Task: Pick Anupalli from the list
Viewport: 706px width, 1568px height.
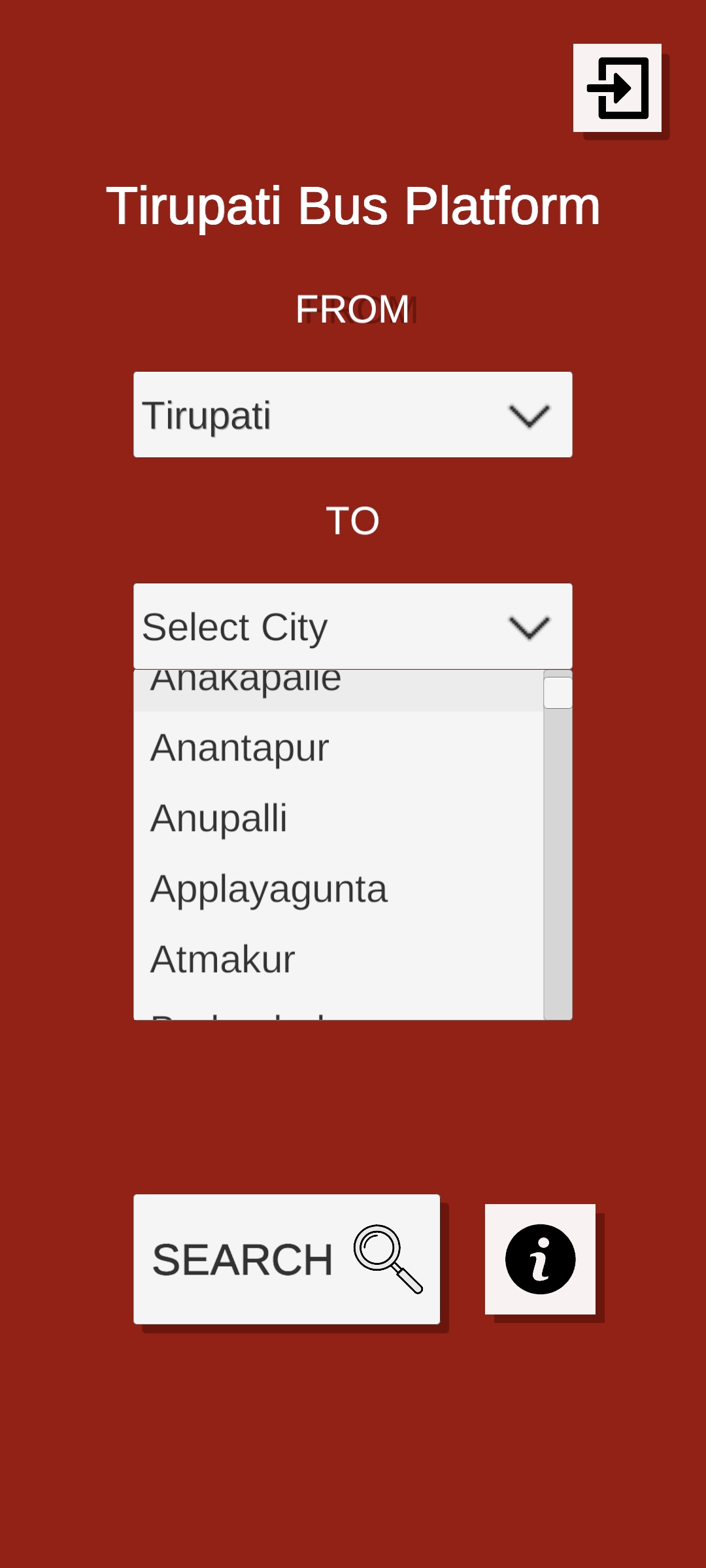Action: coord(337,818)
